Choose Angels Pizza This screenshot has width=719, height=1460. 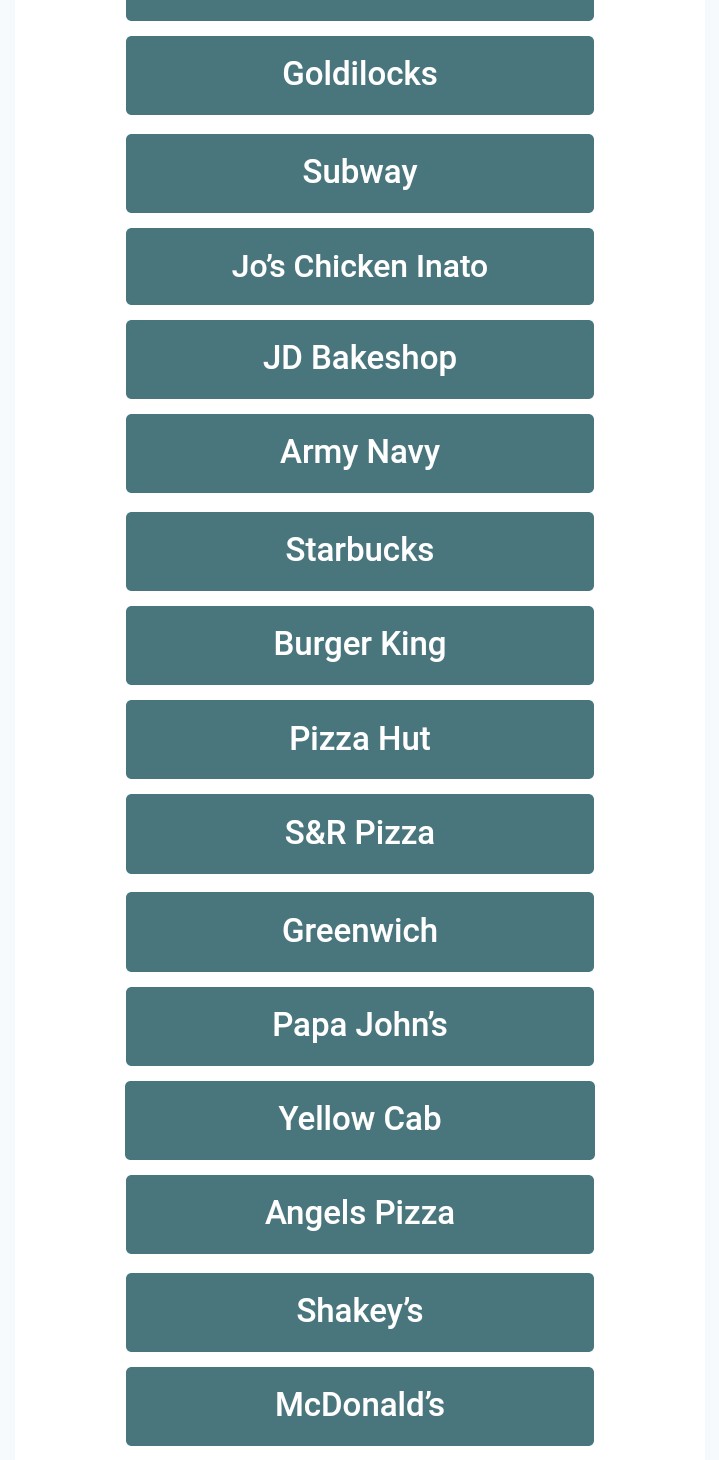coord(360,1214)
